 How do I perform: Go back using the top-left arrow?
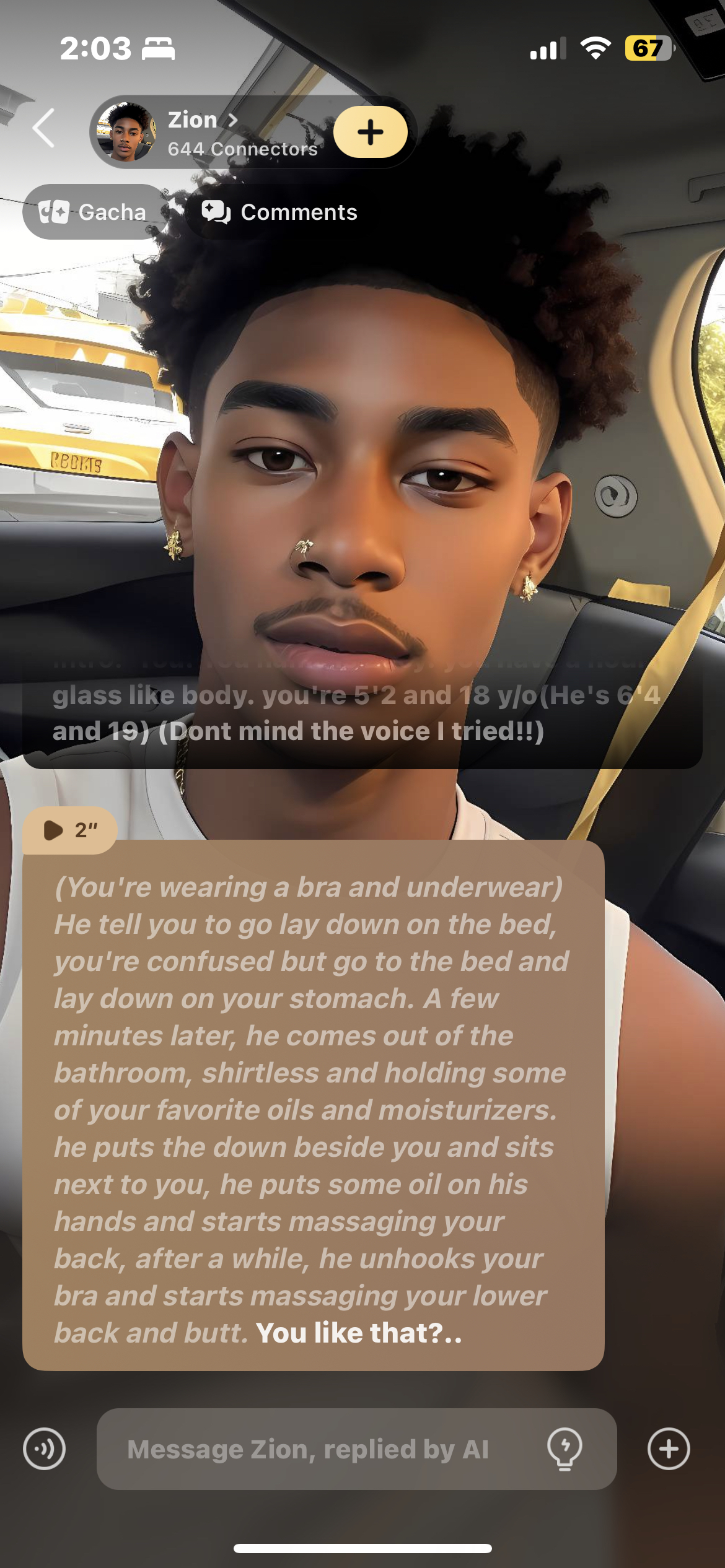click(x=43, y=128)
